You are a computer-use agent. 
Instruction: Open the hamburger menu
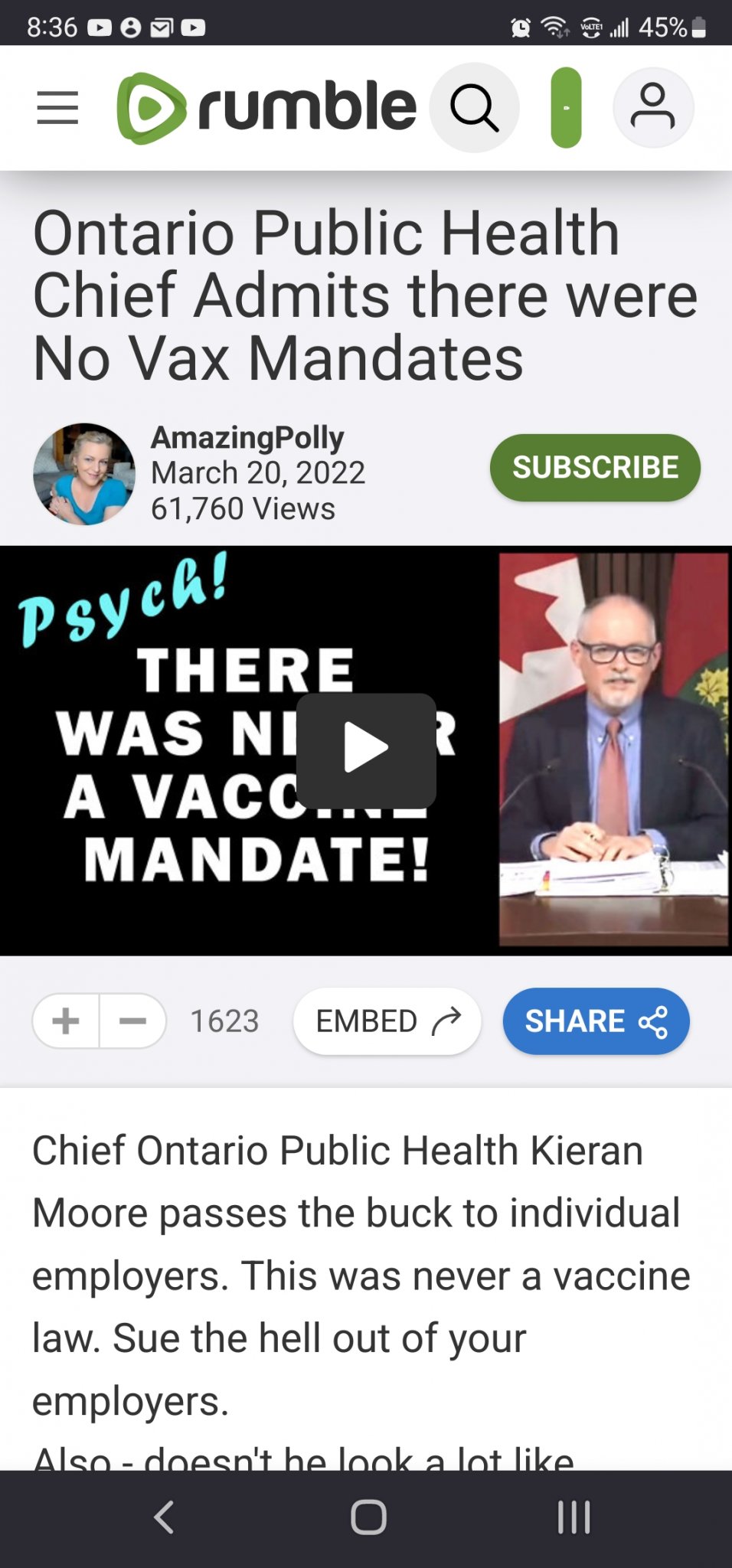57,107
